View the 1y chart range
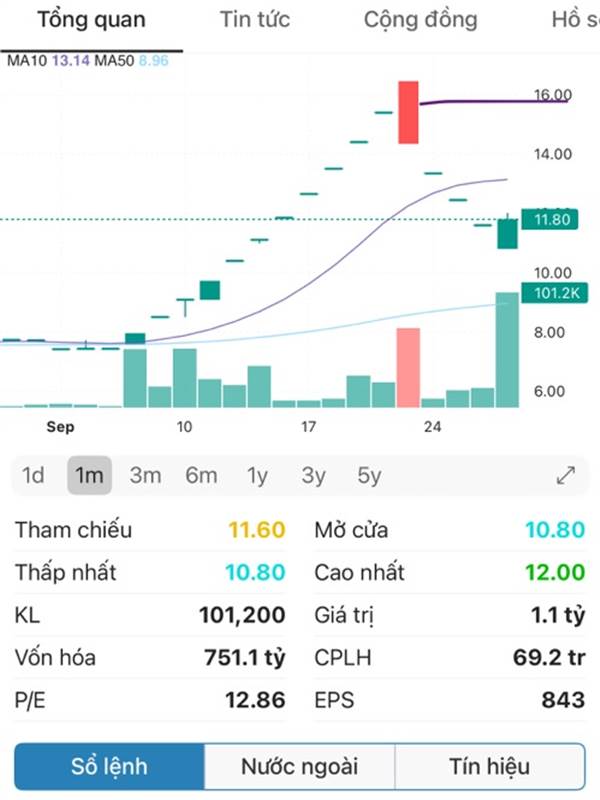This screenshot has width=600, height=800. coord(257,476)
